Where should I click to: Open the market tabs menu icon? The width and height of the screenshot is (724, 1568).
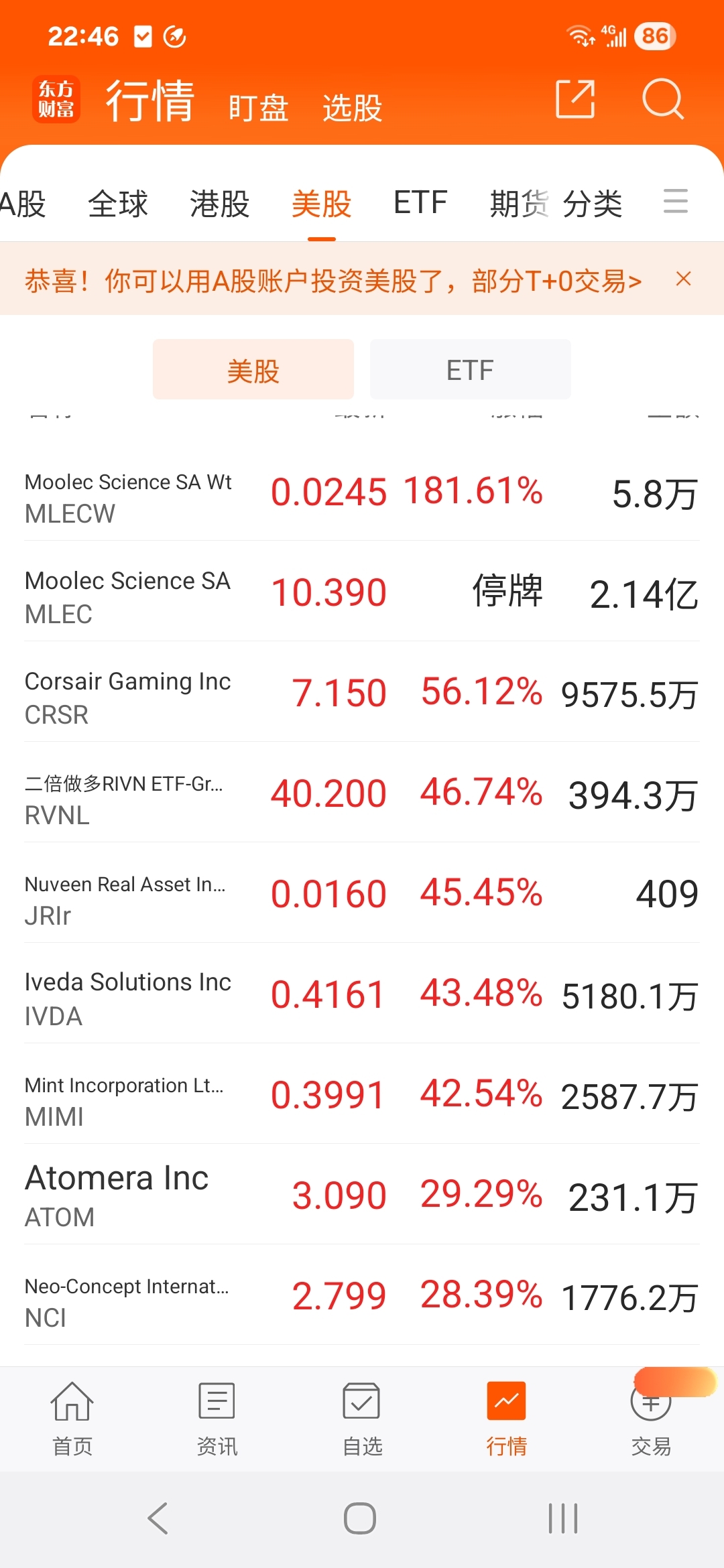(x=676, y=201)
